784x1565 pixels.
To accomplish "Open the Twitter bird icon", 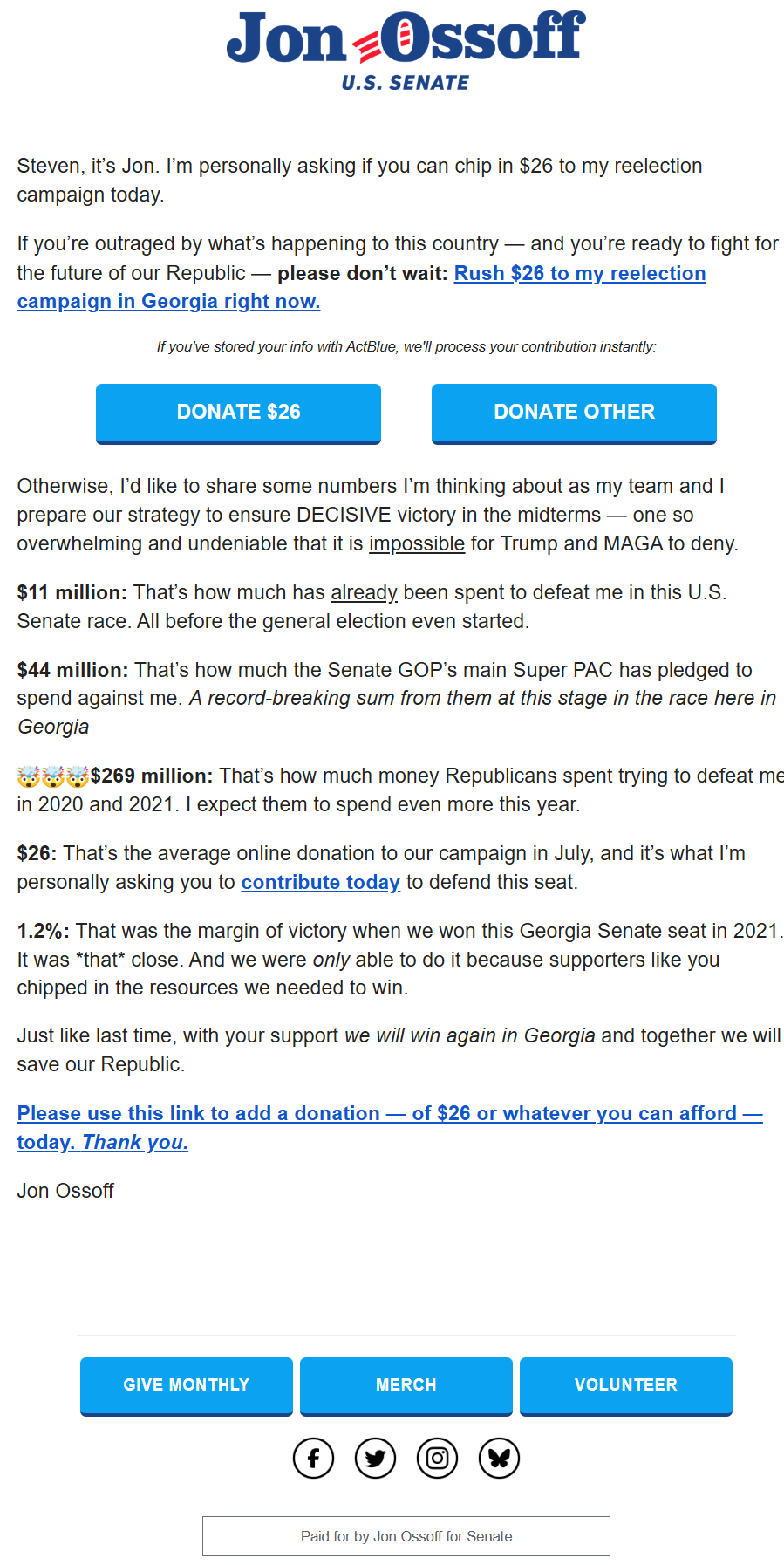I will (375, 1458).
